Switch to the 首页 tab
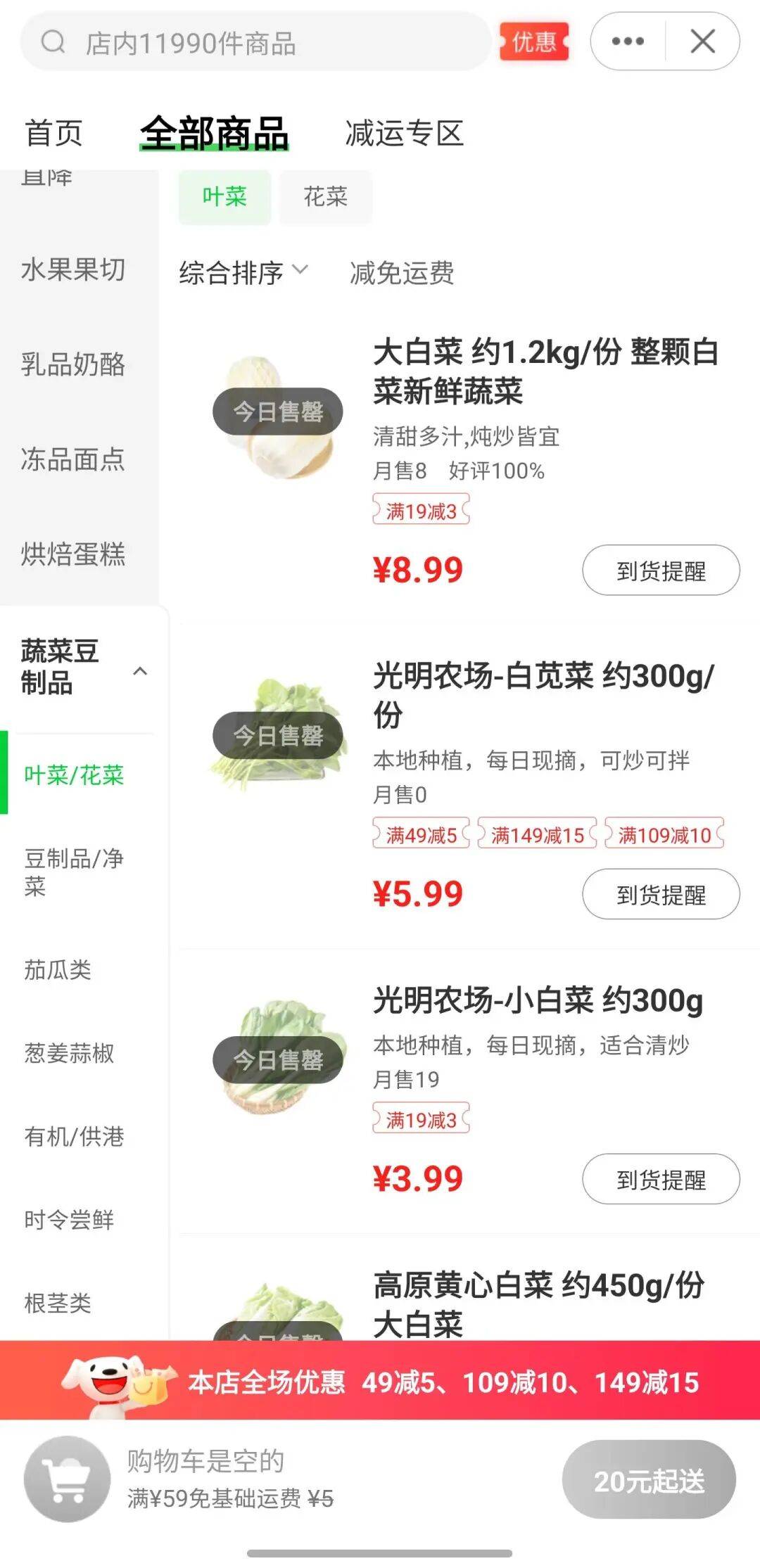Viewport: 760px width, 1568px height. (x=54, y=134)
